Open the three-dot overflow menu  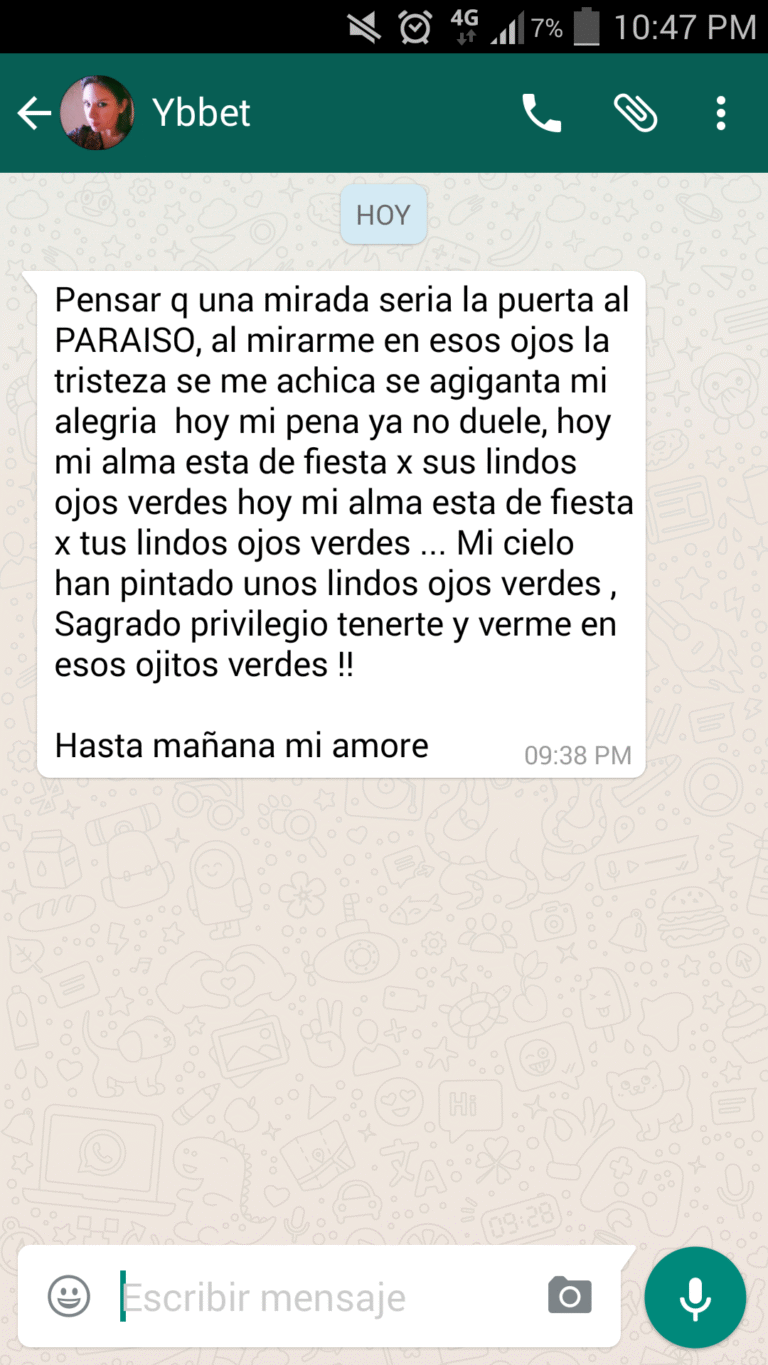[721, 114]
